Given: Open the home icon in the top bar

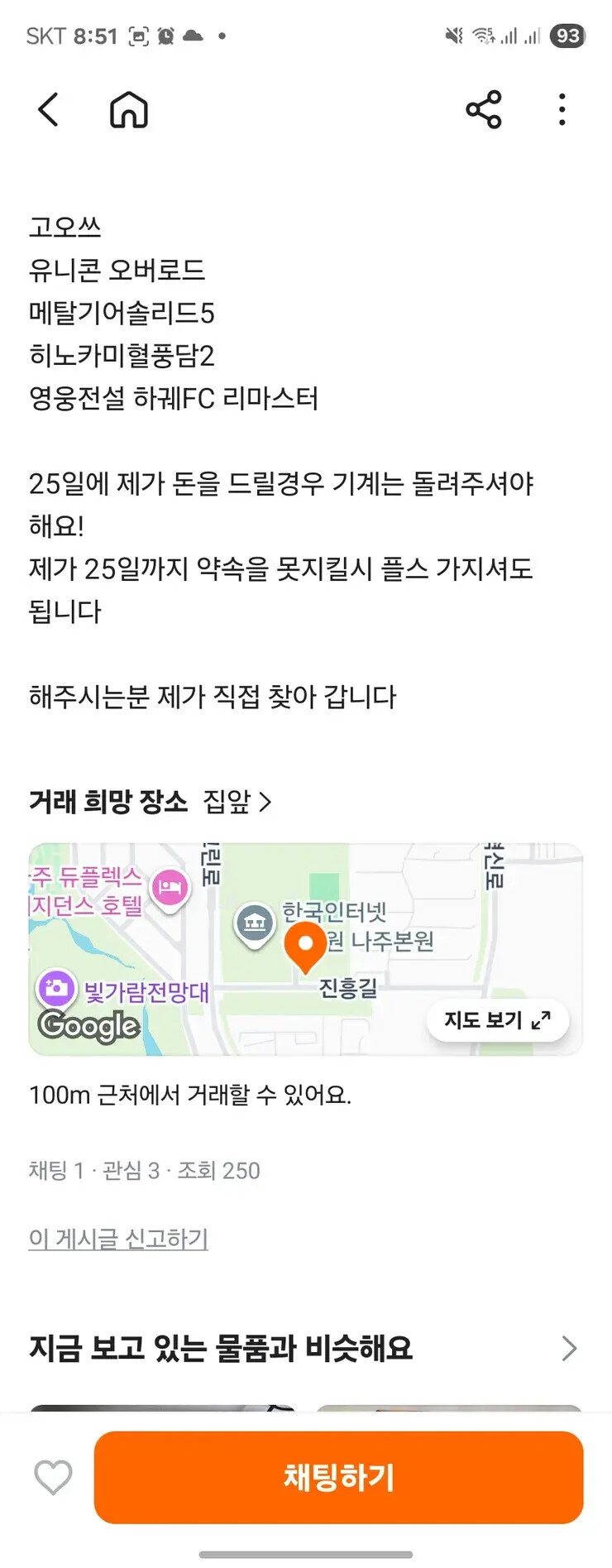Looking at the screenshot, I should 129,110.
